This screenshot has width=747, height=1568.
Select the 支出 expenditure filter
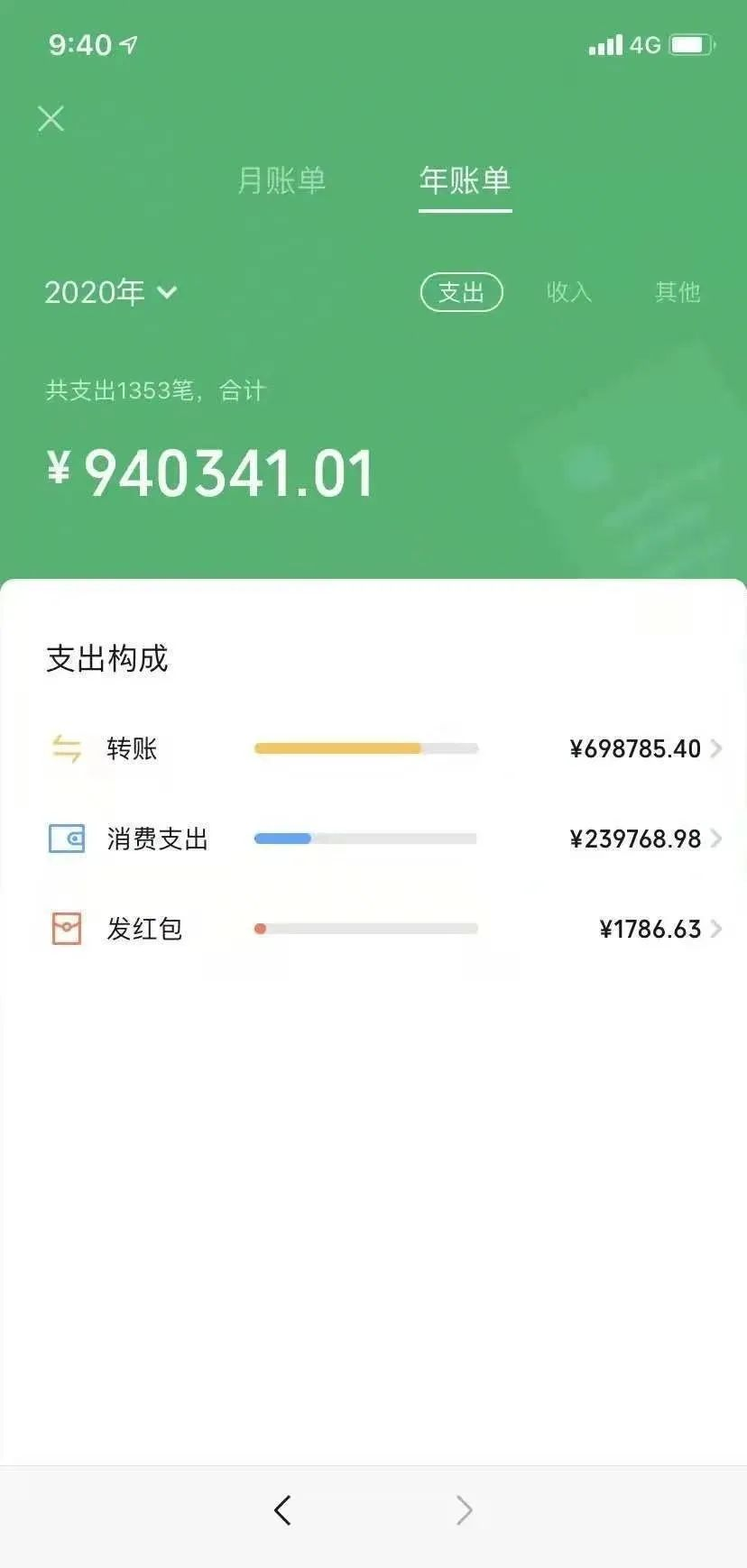click(462, 292)
